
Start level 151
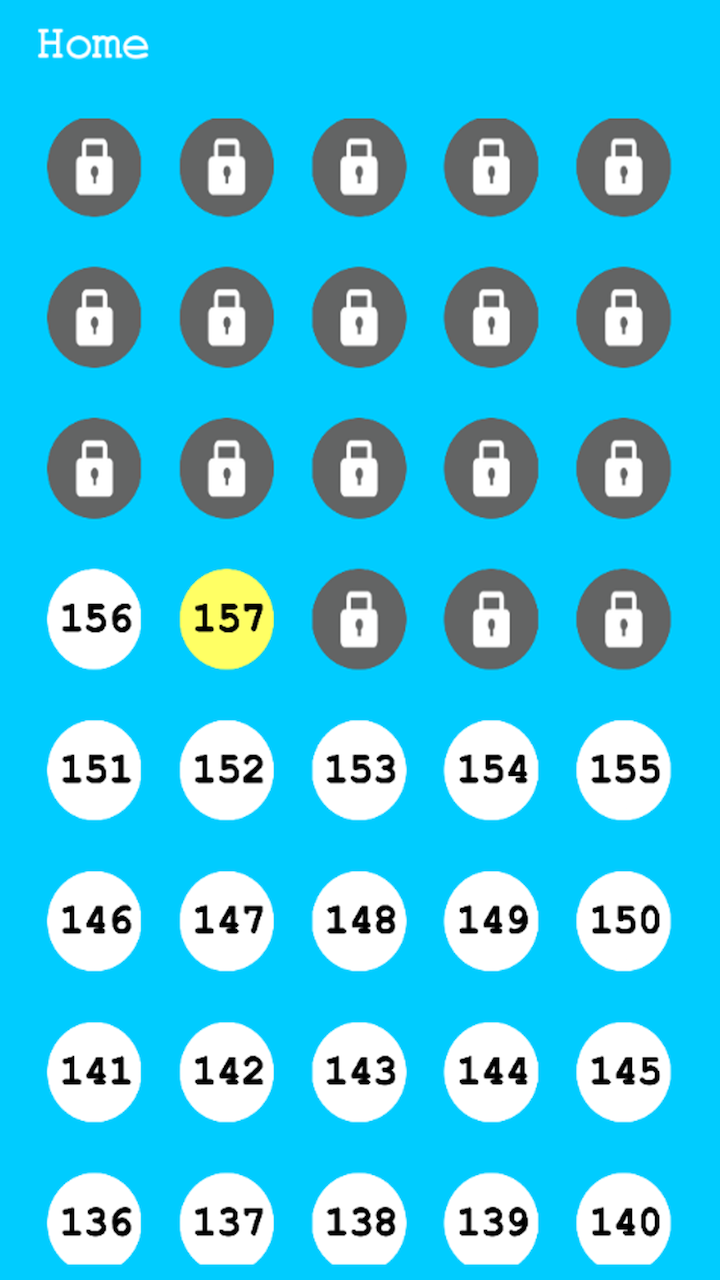click(95, 770)
